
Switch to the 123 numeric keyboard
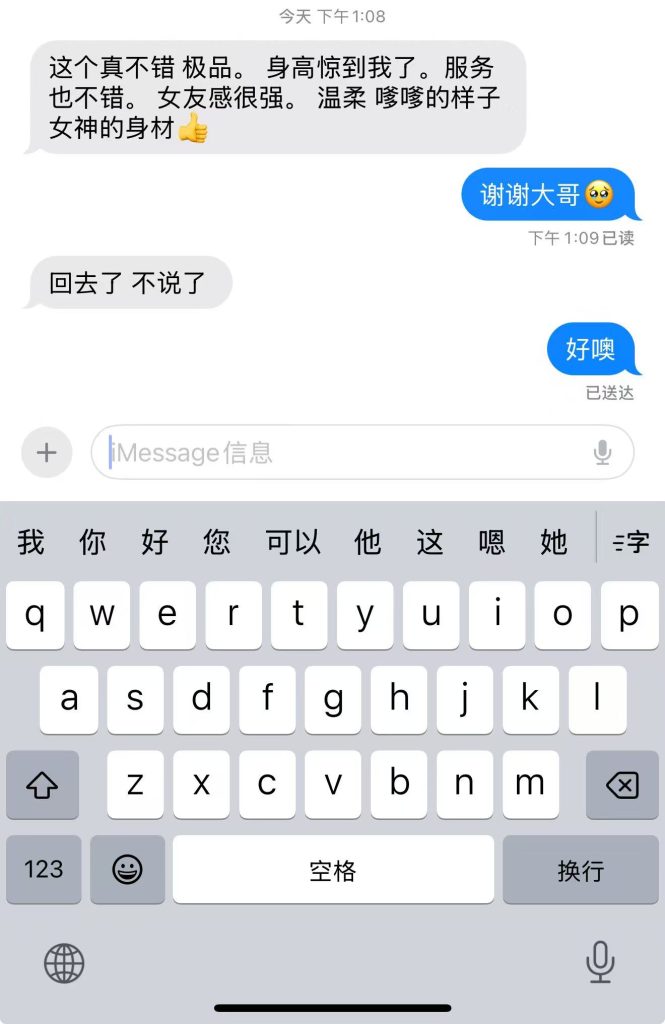pyautogui.click(x=43, y=869)
